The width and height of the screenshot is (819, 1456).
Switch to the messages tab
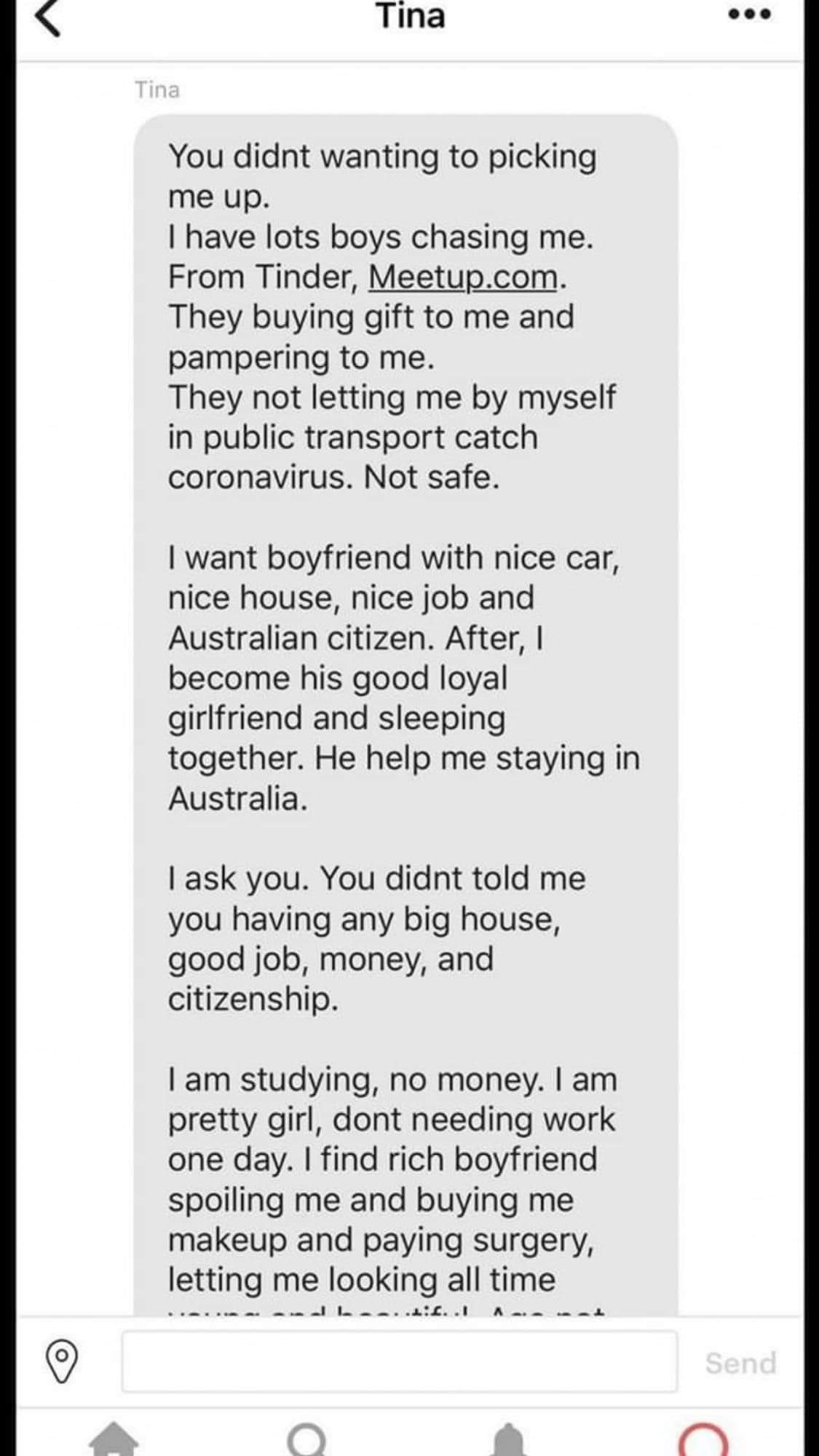point(702,1441)
